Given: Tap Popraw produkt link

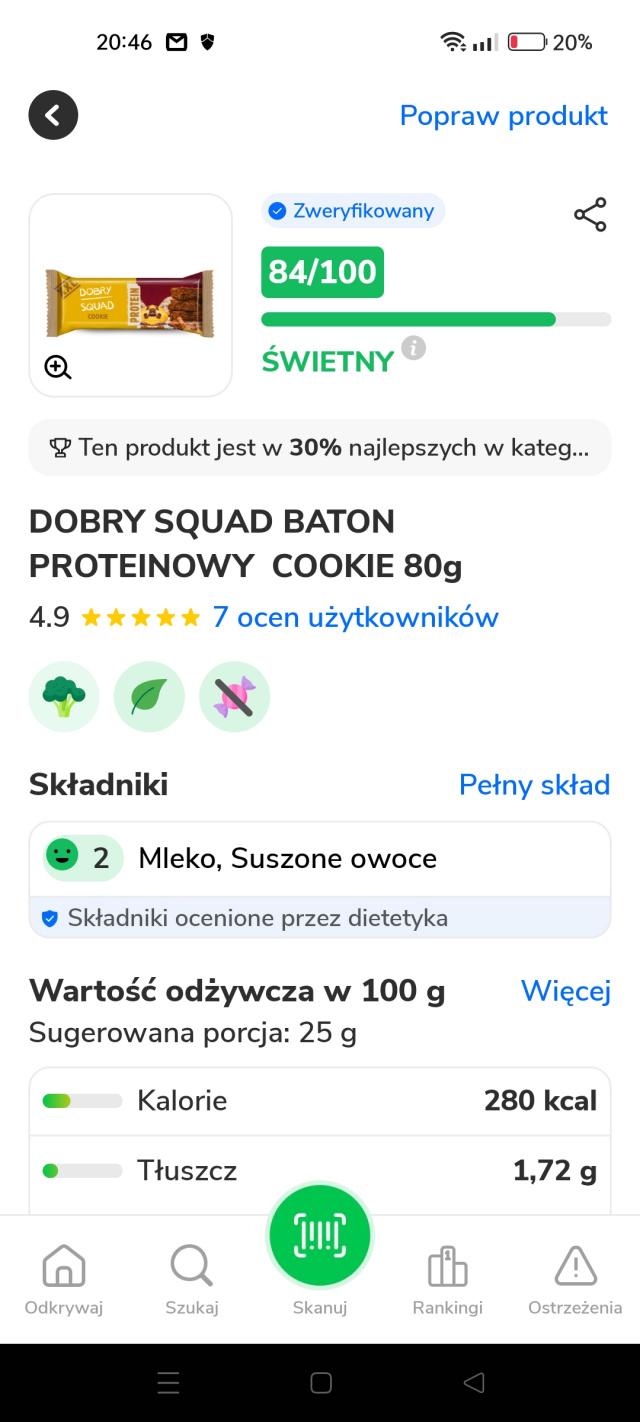Looking at the screenshot, I should click(503, 115).
